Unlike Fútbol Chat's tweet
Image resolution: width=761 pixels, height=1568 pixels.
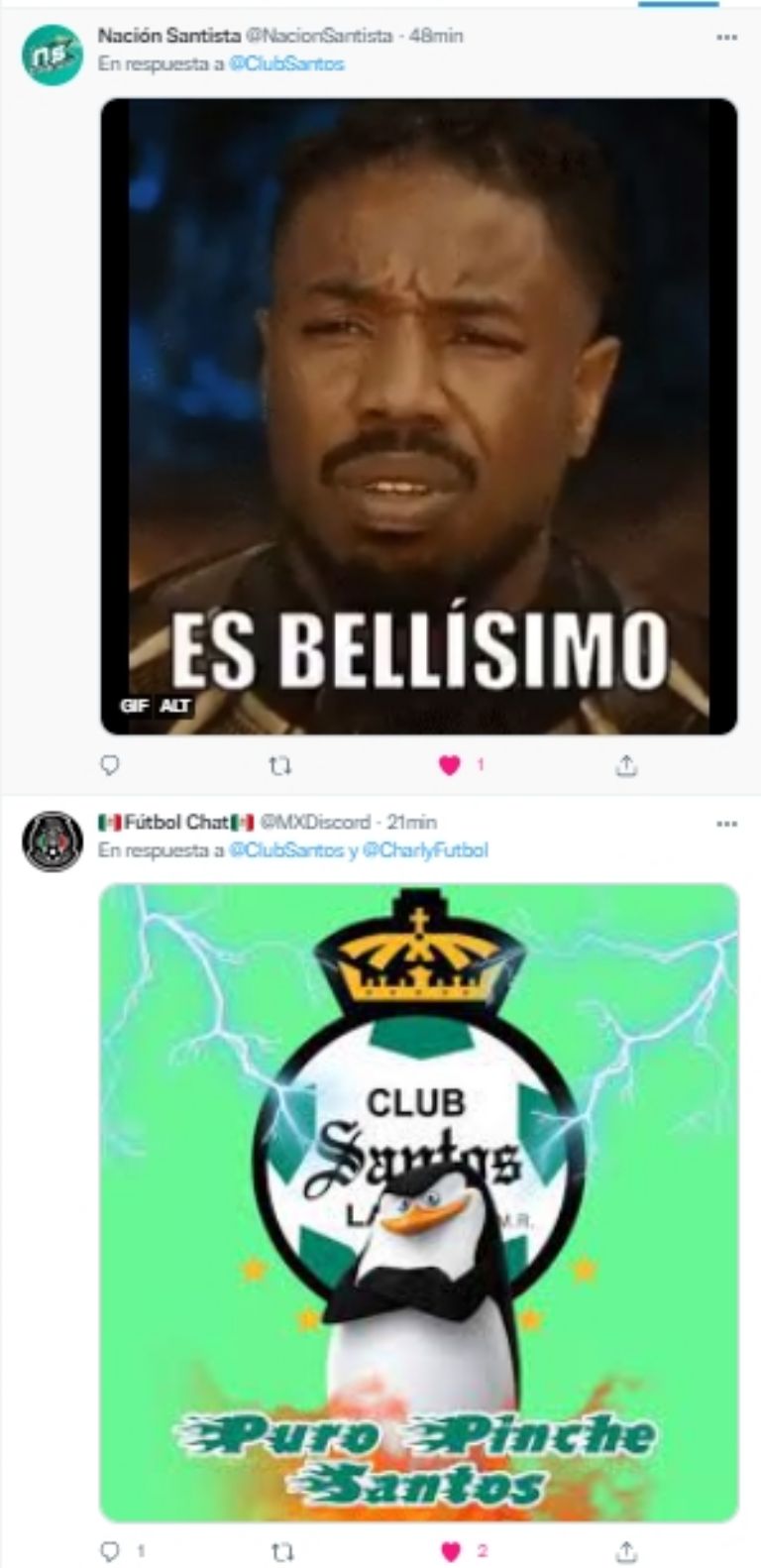450,1551
